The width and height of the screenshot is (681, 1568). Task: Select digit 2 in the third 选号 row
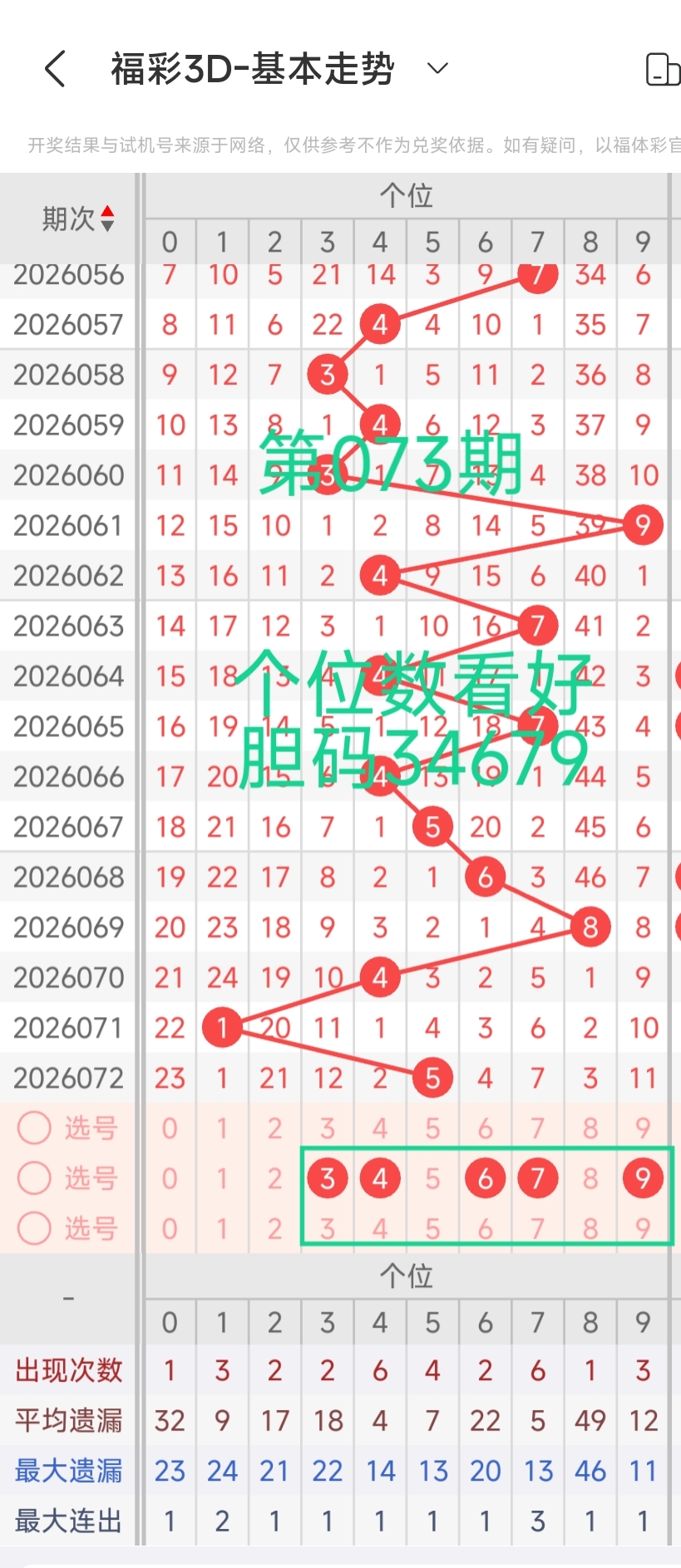(x=274, y=1229)
